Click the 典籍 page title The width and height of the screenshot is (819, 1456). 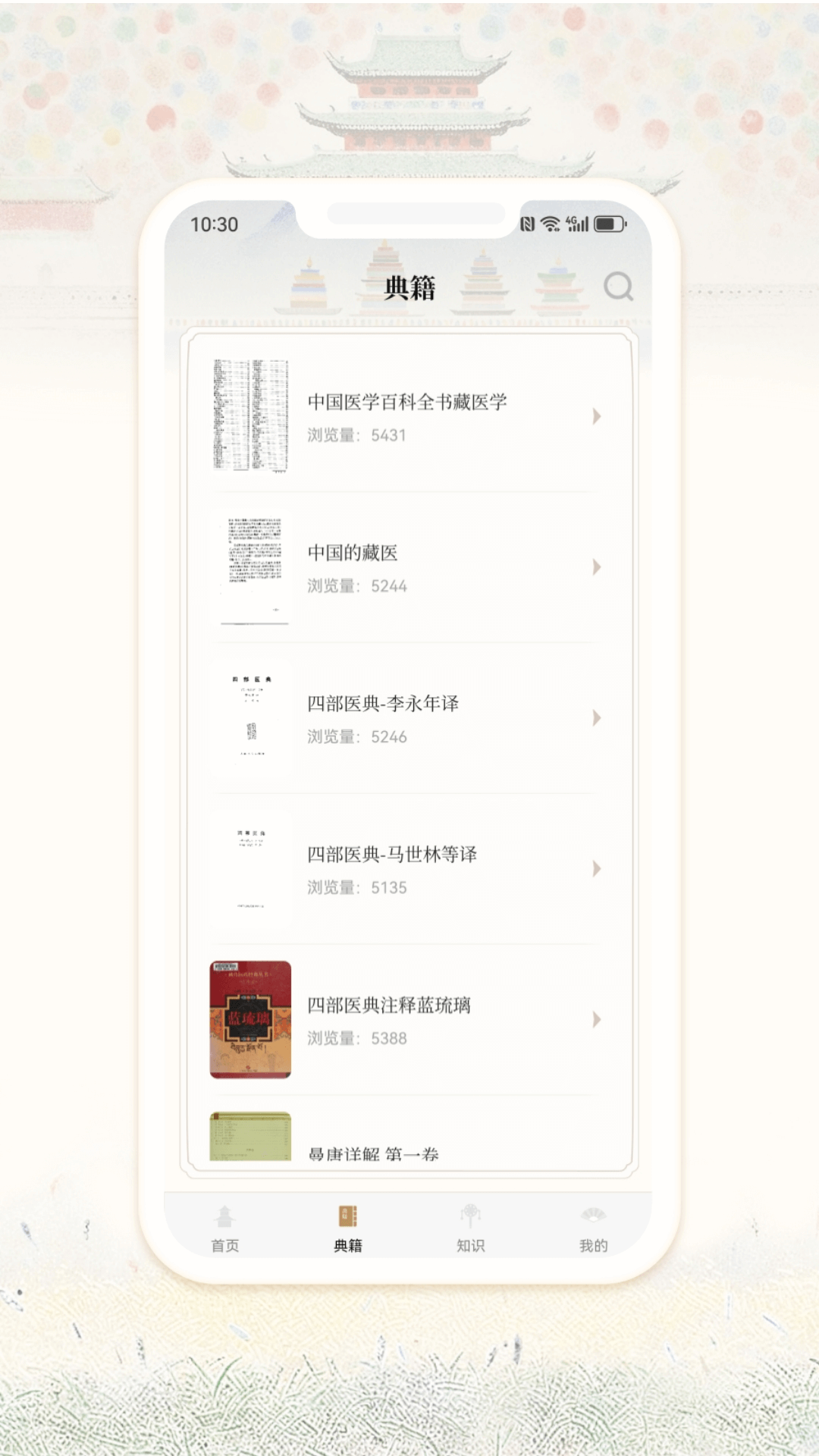(x=409, y=287)
